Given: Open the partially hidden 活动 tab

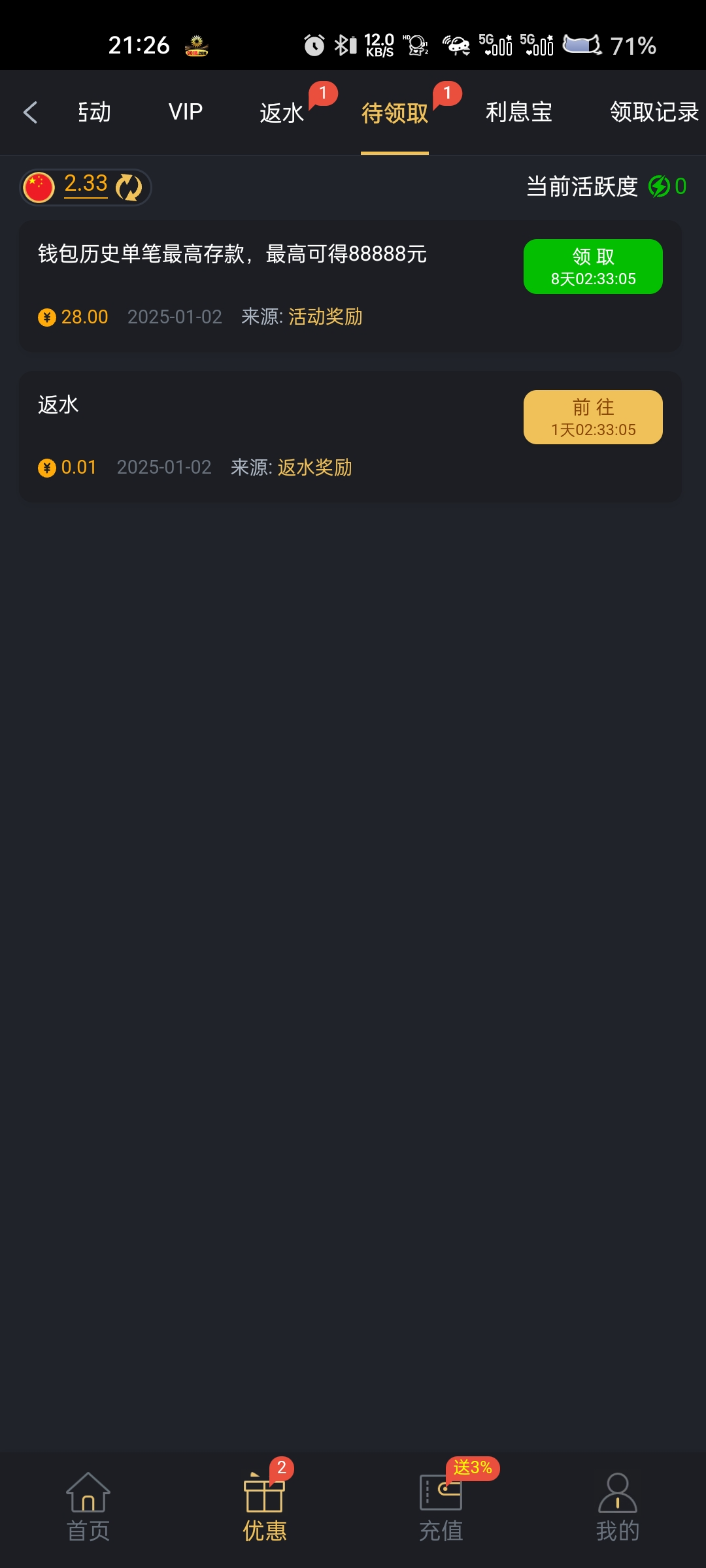Looking at the screenshot, I should click(95, 112).
